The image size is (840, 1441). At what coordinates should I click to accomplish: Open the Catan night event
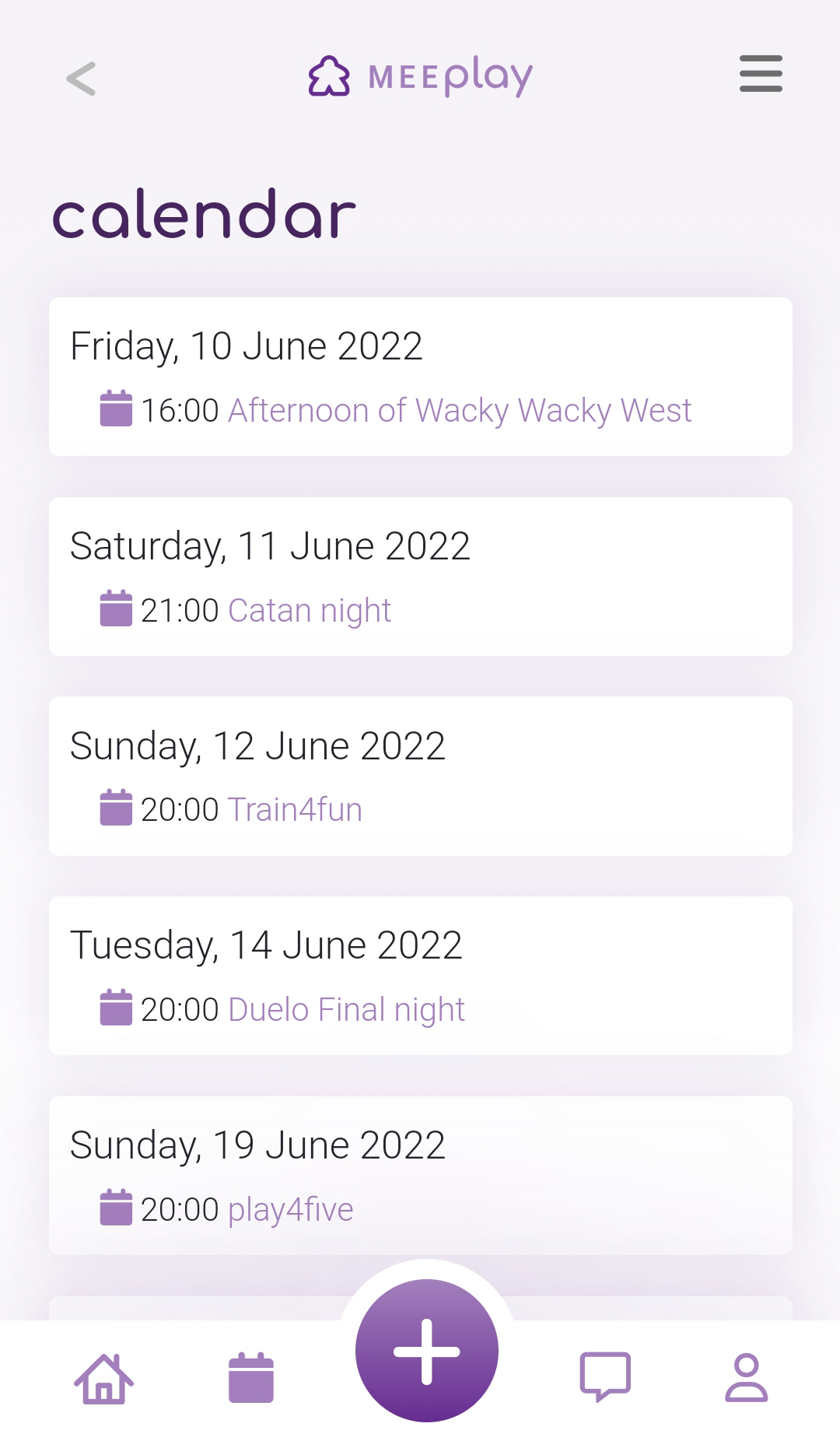(309, 611)
